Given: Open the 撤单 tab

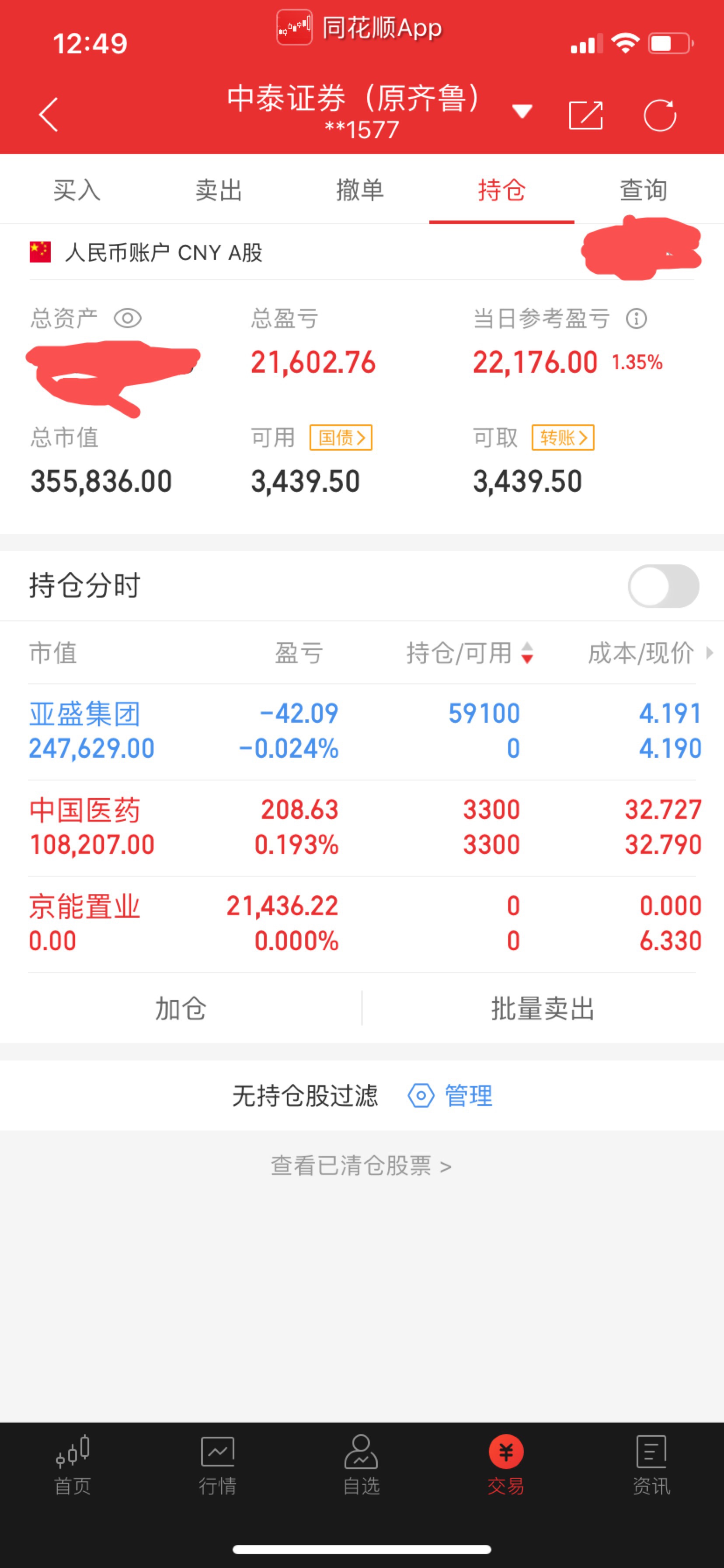Looking at the screenshot, I should (360, 190).
